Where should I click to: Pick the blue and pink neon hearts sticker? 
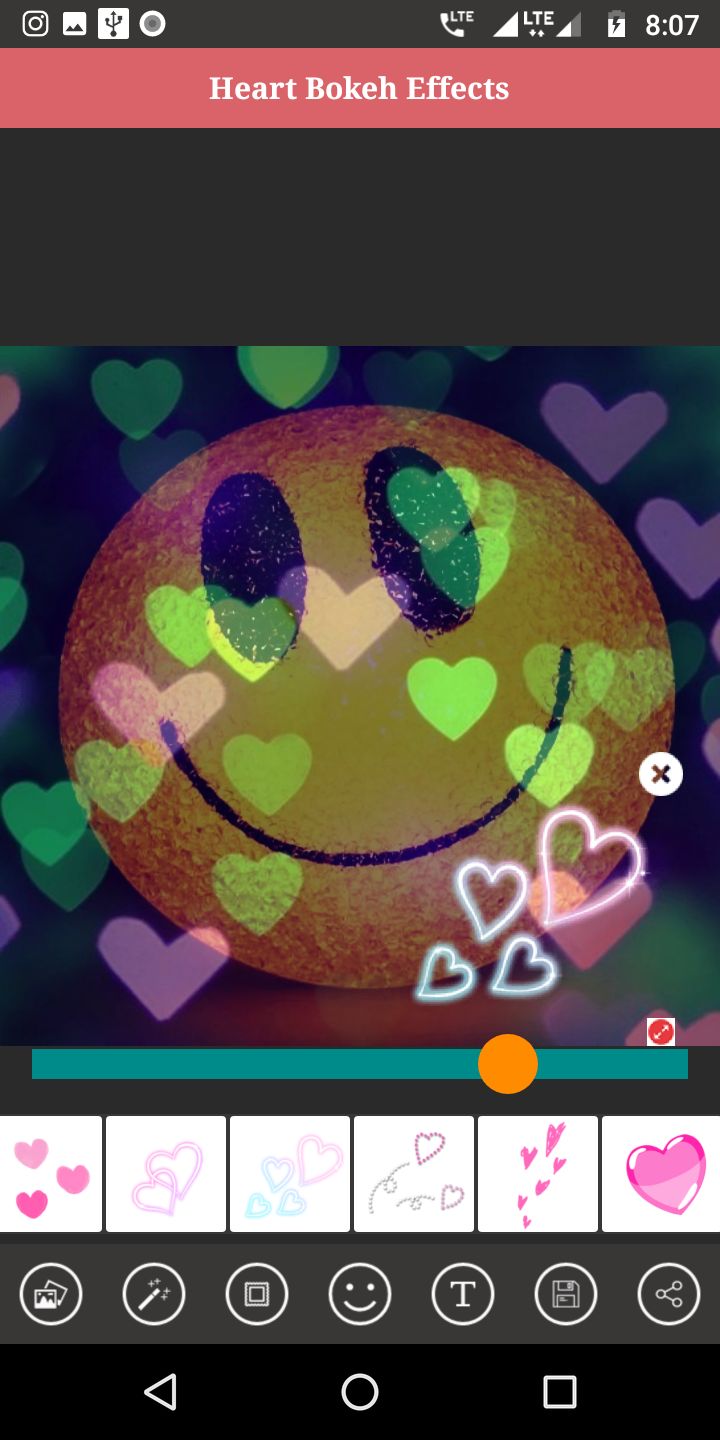(x=290, y=1174)
